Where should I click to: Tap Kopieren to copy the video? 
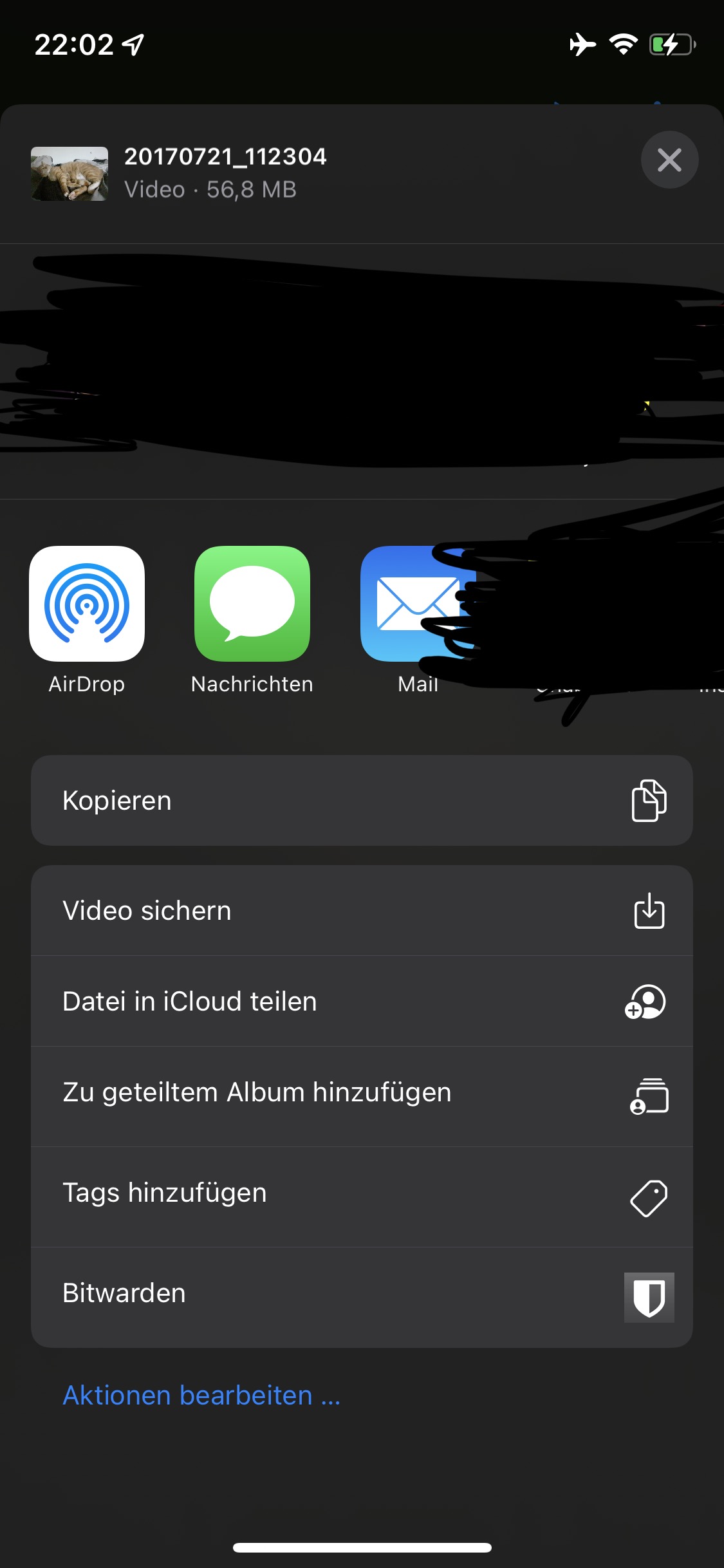coord(362,800)
